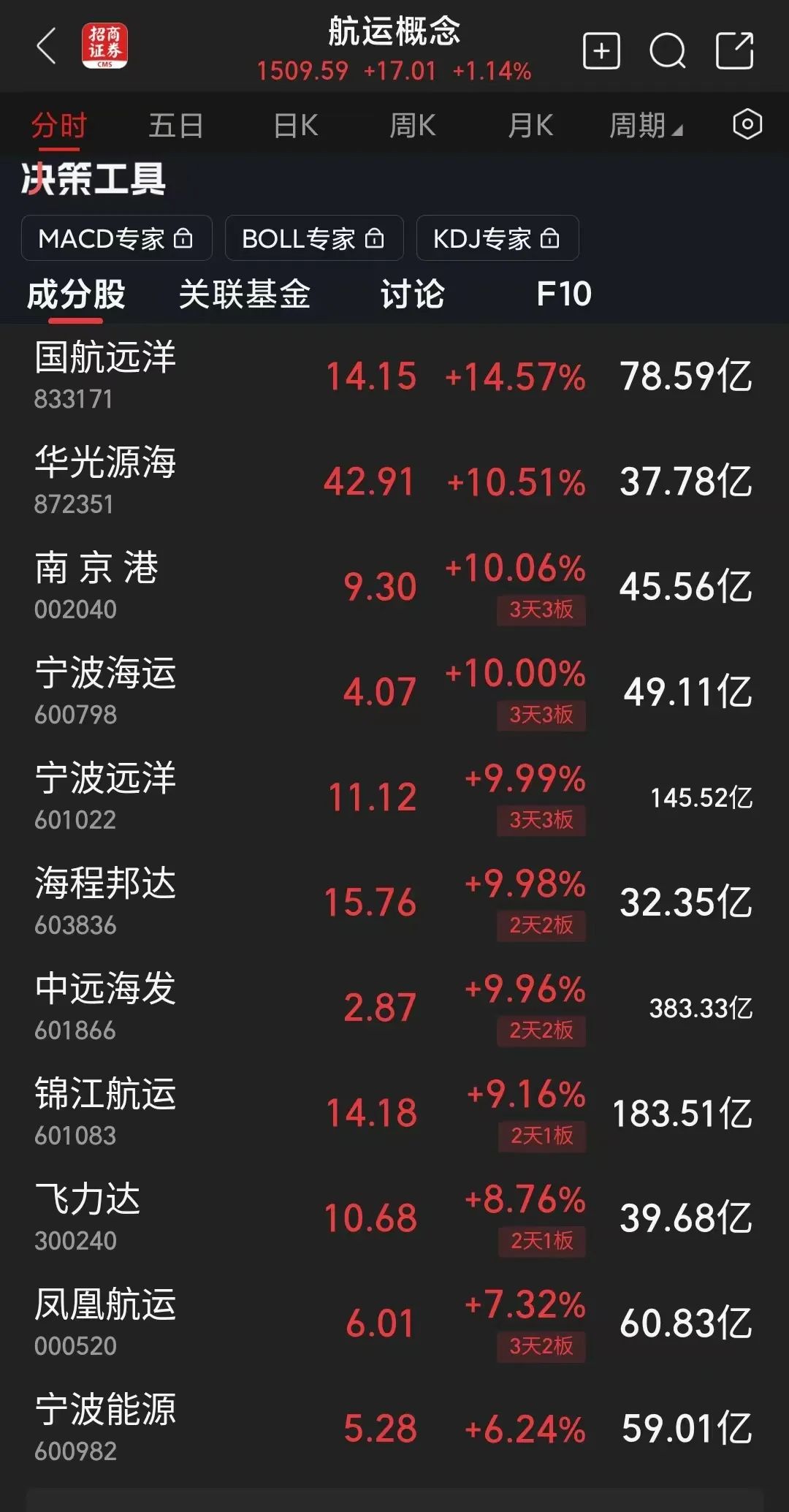Viewport: 789px width, 1512px height.
Task: Open the 讨论 tab
Action: [x=413, y=295]
